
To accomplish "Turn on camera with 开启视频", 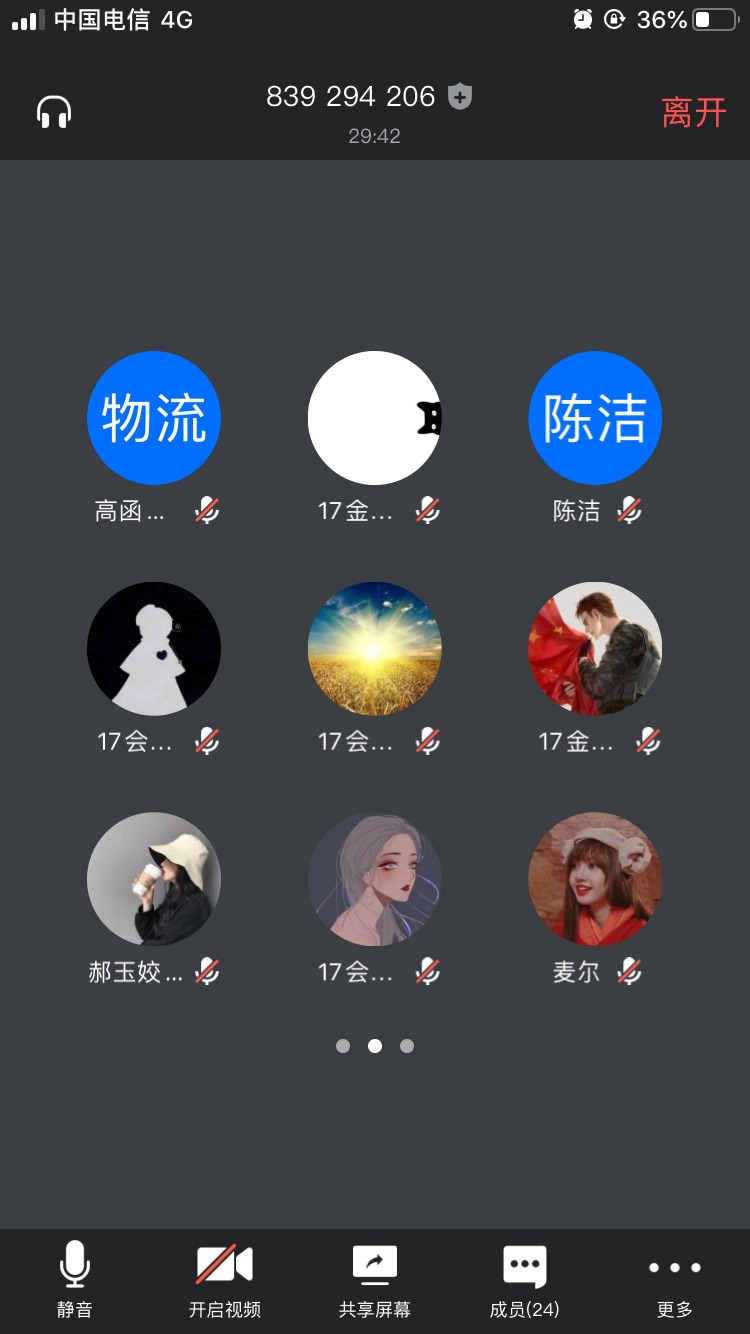I will click(224, 1278).
